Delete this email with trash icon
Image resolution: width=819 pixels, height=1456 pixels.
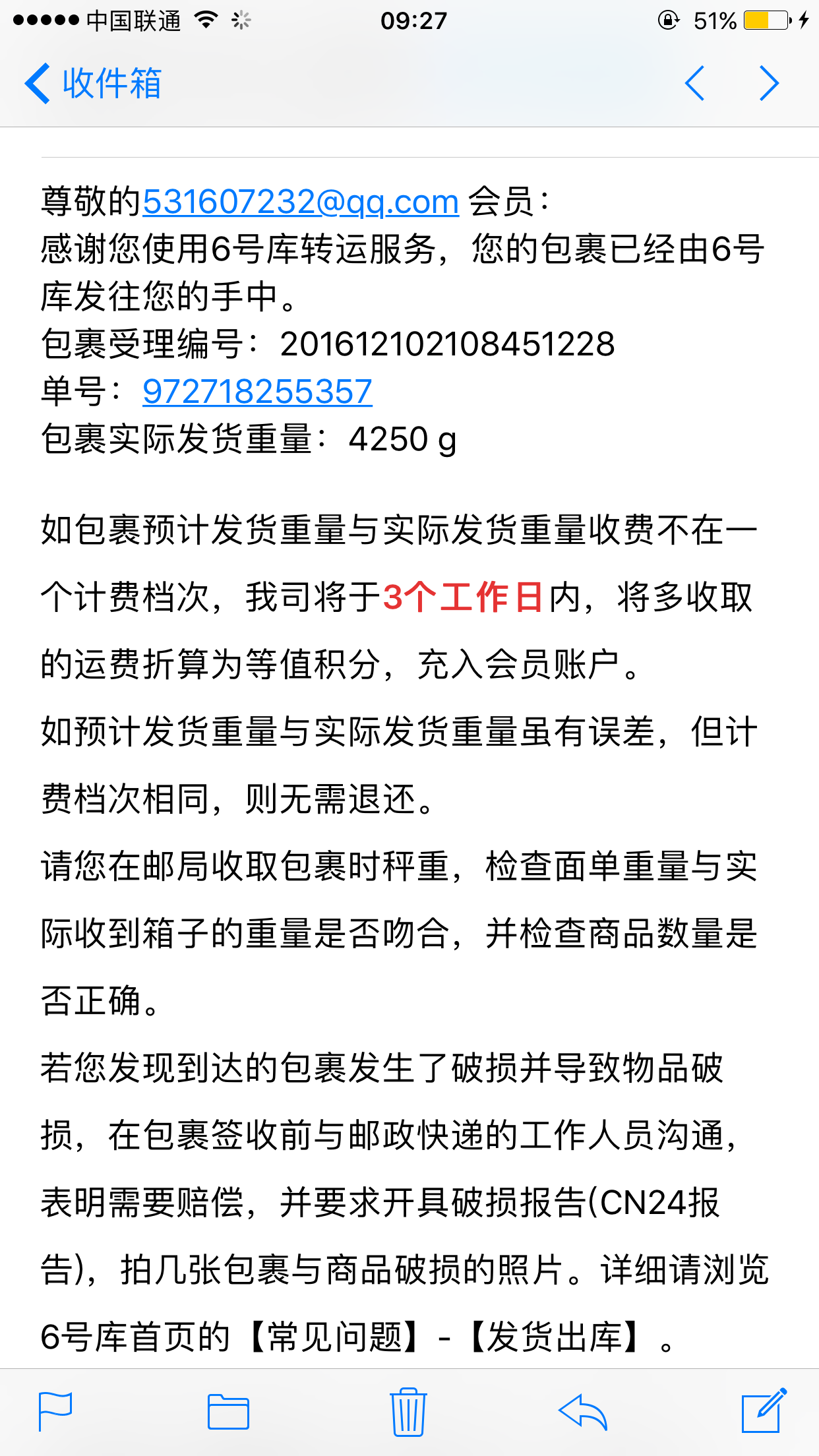tap(408, 1411)
